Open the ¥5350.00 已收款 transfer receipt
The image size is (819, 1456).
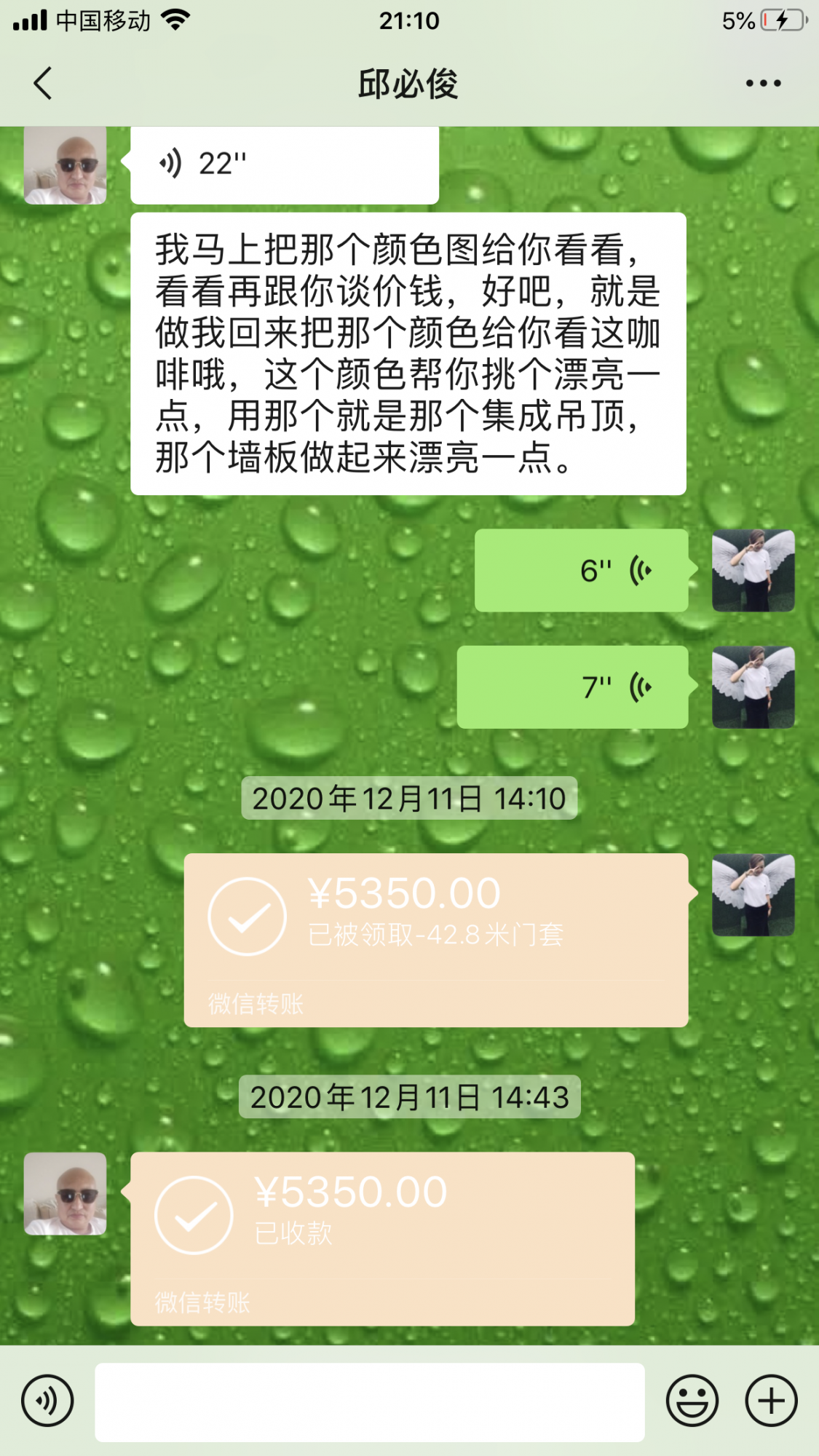pyautogui.click(x=382, y=1238)
